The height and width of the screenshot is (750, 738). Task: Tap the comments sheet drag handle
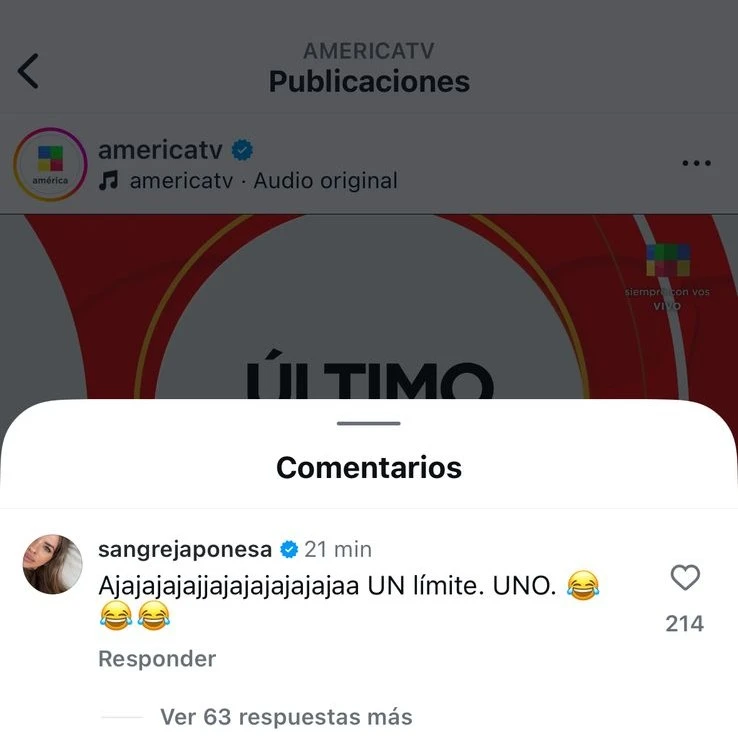369,423
